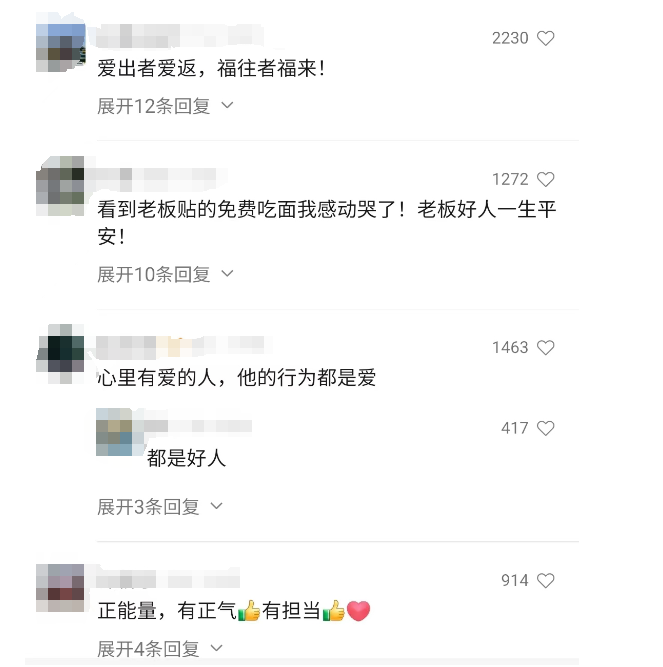Expand 展开12条回复 replies
Viewport: 663px width, 667px height.
tap(164, 106)
